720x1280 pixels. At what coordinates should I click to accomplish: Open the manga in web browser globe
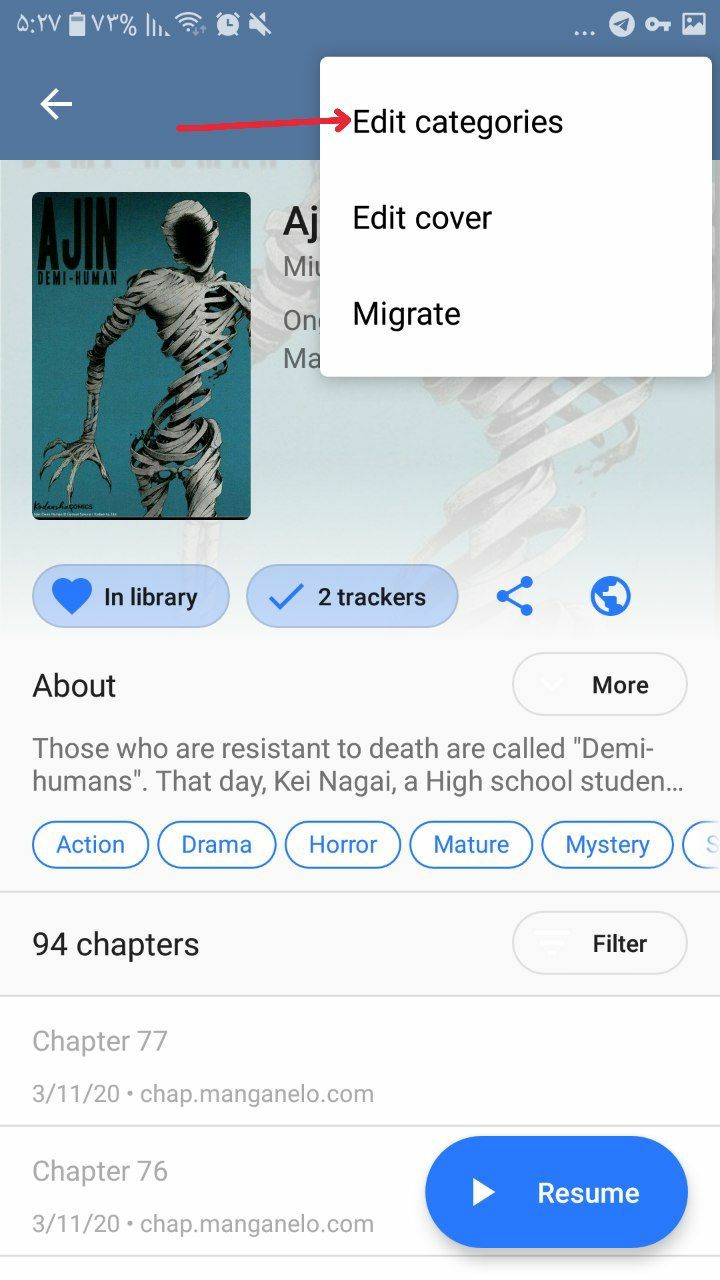tap(610, 597)
